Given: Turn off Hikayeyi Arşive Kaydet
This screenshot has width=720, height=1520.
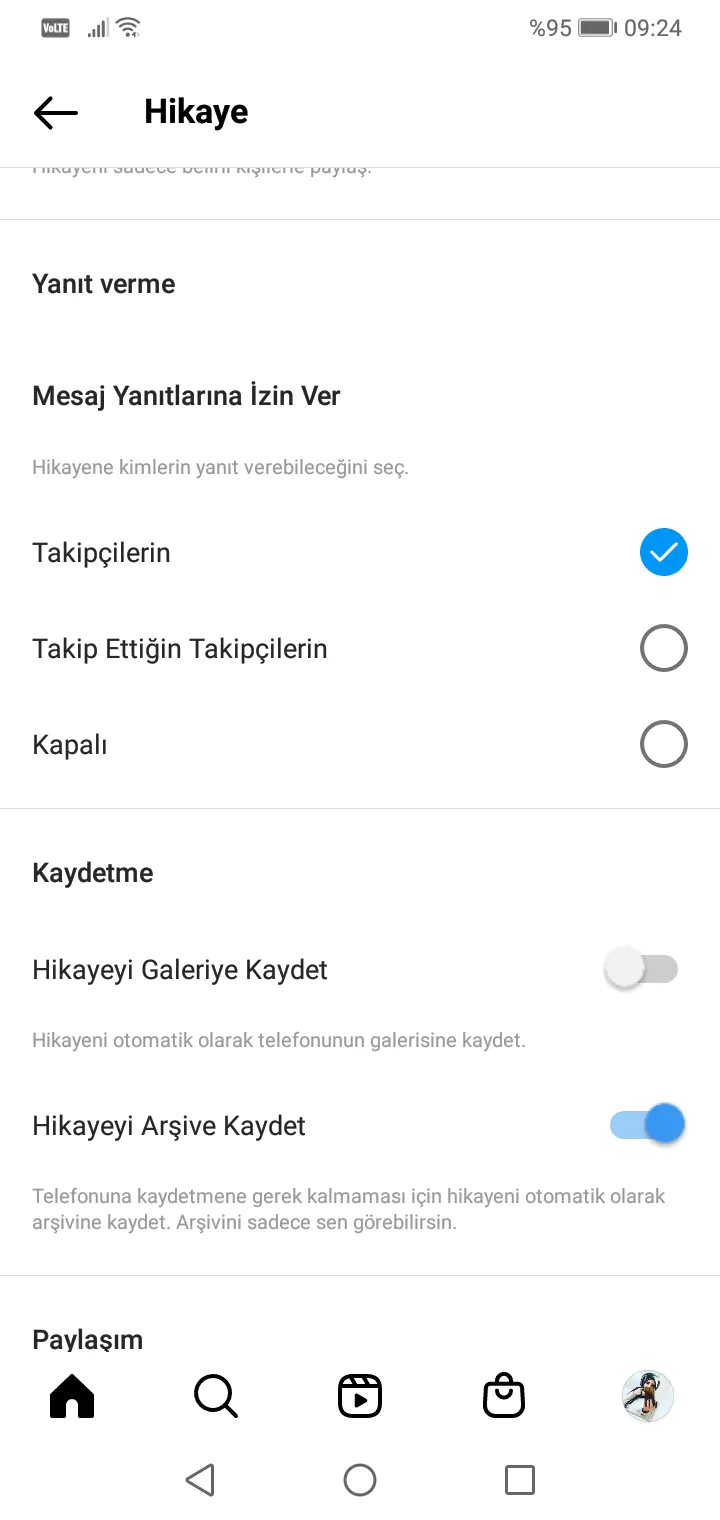Looking at the screenshot, I should 648,1125.
